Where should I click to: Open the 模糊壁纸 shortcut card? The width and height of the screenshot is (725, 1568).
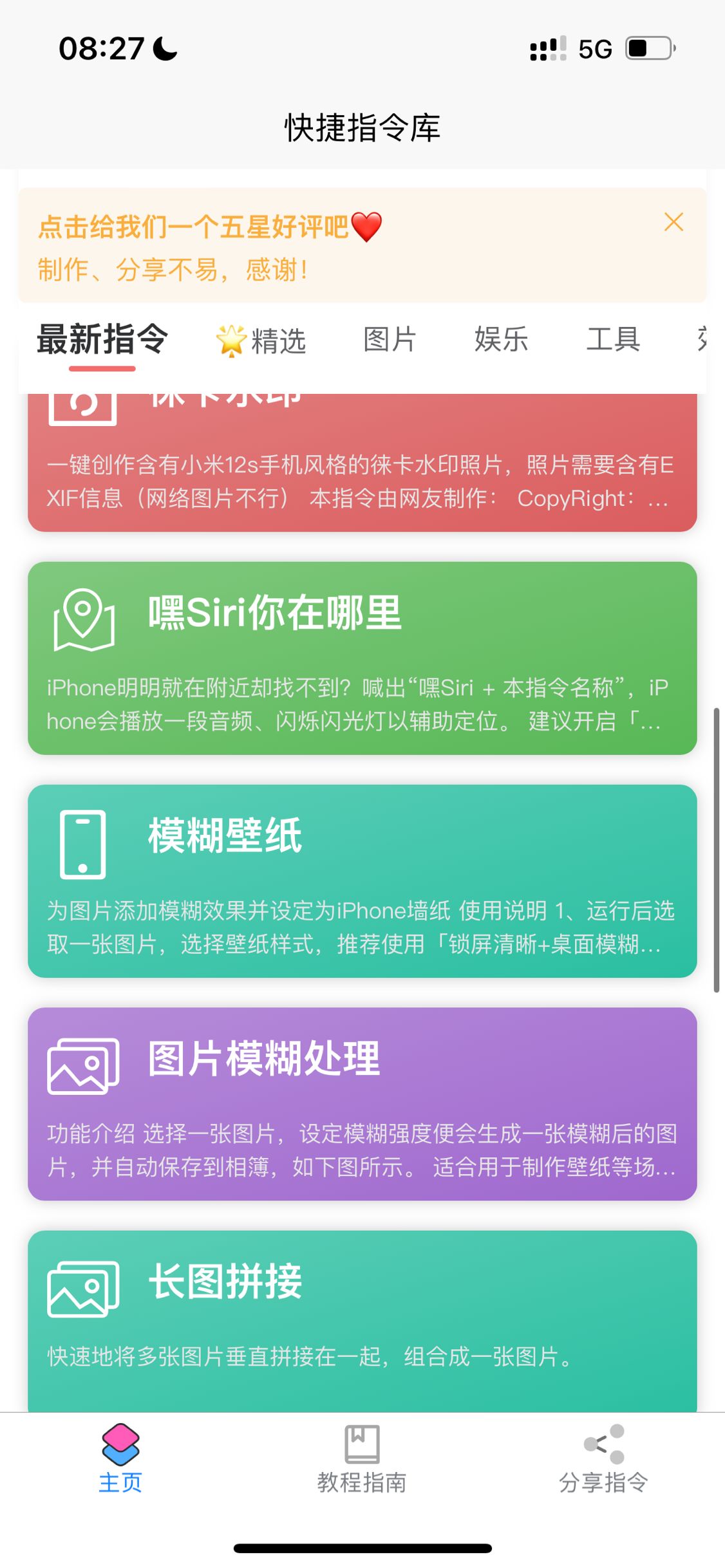click(362, 881)
